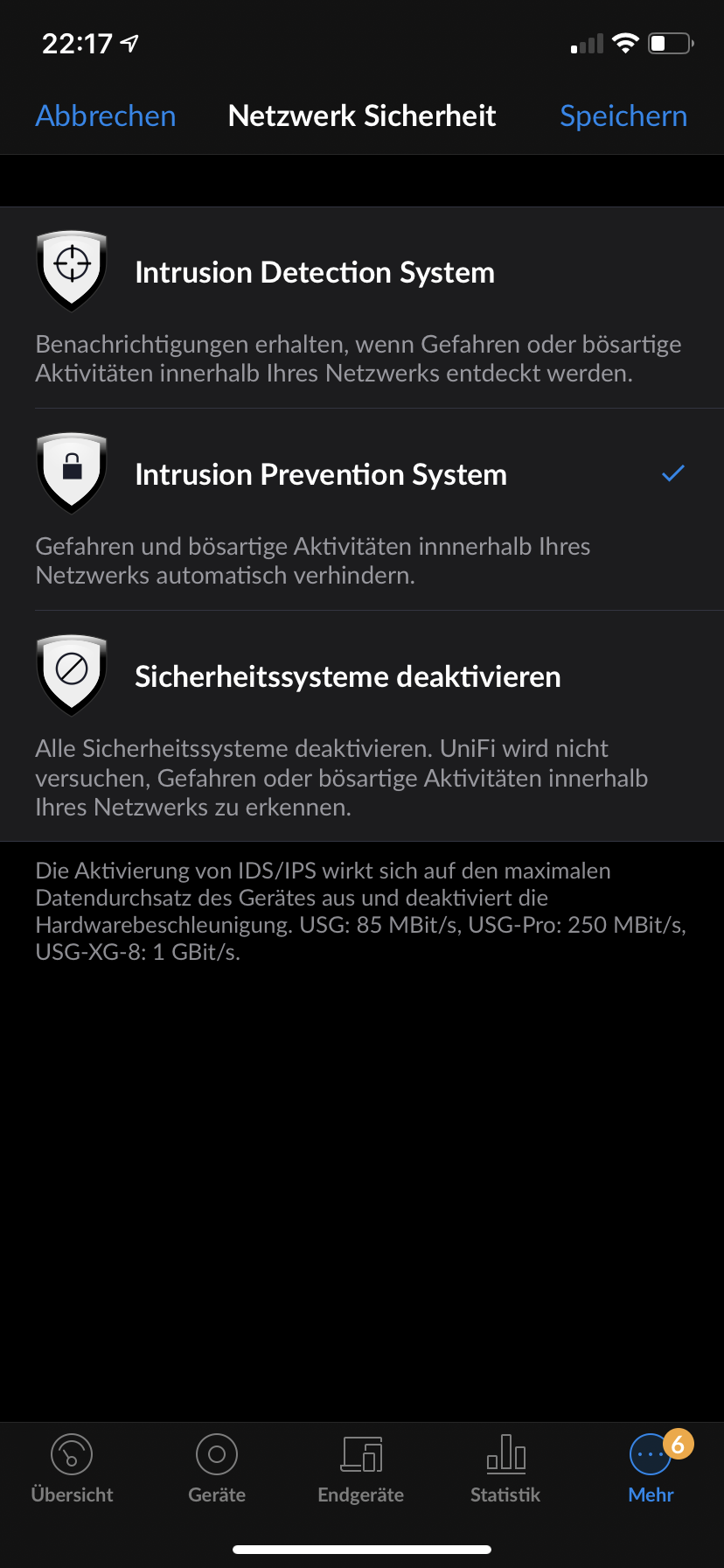Open the Statistik tab
Image resolution: width=724 pixels, height=1568 pixels.
(x=505, y=1469)
